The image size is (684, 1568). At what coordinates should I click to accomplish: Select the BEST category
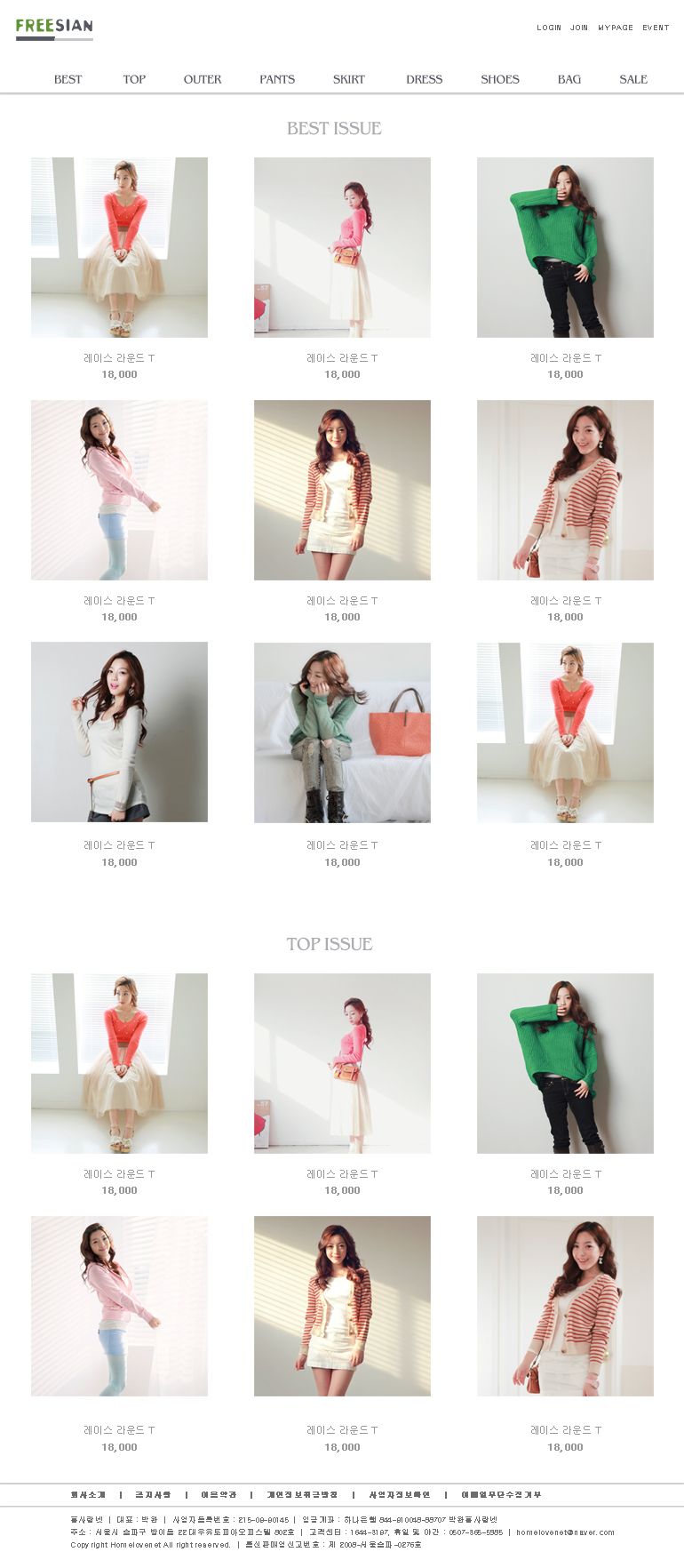pyautogui.click(x=68, y=79)
